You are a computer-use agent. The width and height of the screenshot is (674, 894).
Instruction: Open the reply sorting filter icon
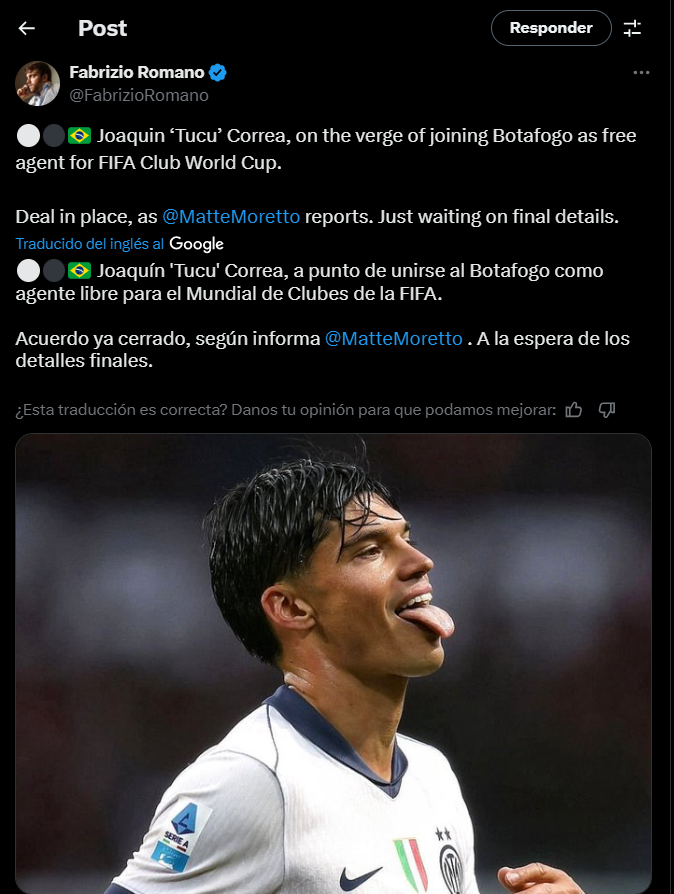tap(632, 28)
